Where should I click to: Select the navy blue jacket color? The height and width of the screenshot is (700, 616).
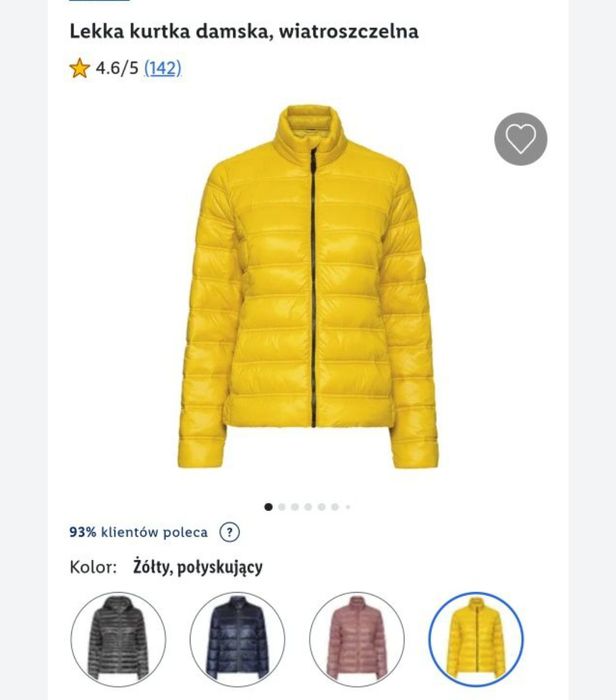point(237,638)
